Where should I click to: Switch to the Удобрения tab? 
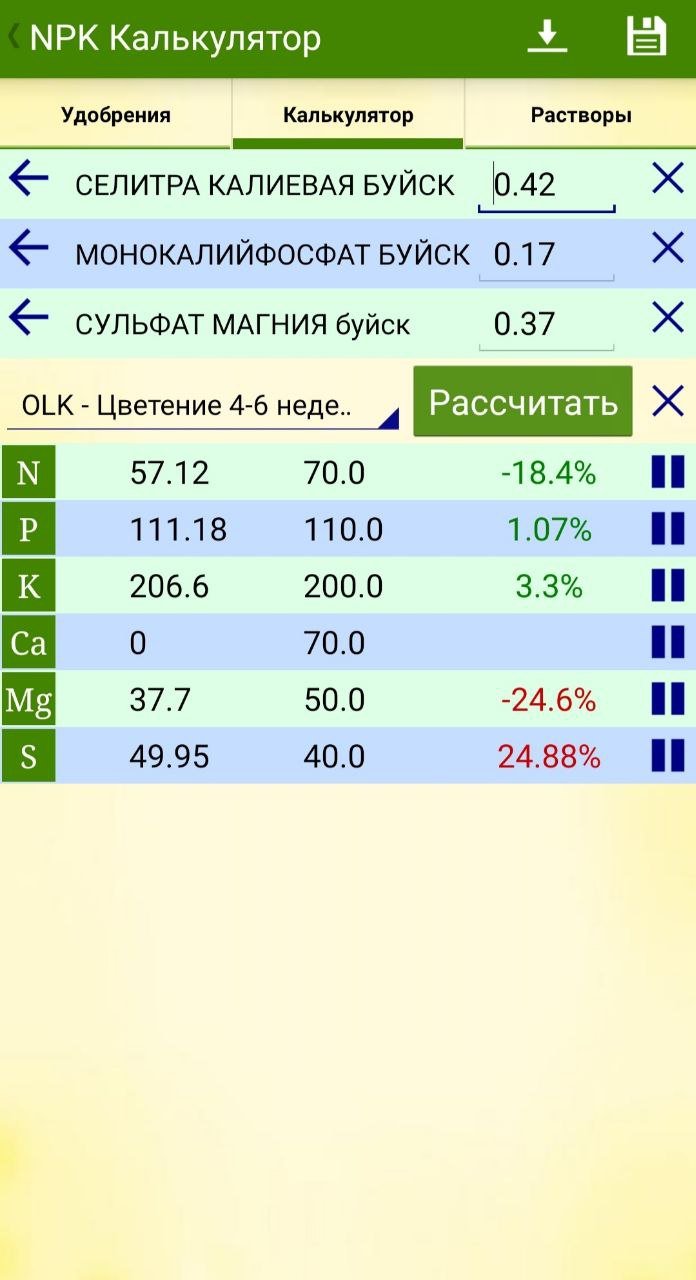(x=116, y=115)
